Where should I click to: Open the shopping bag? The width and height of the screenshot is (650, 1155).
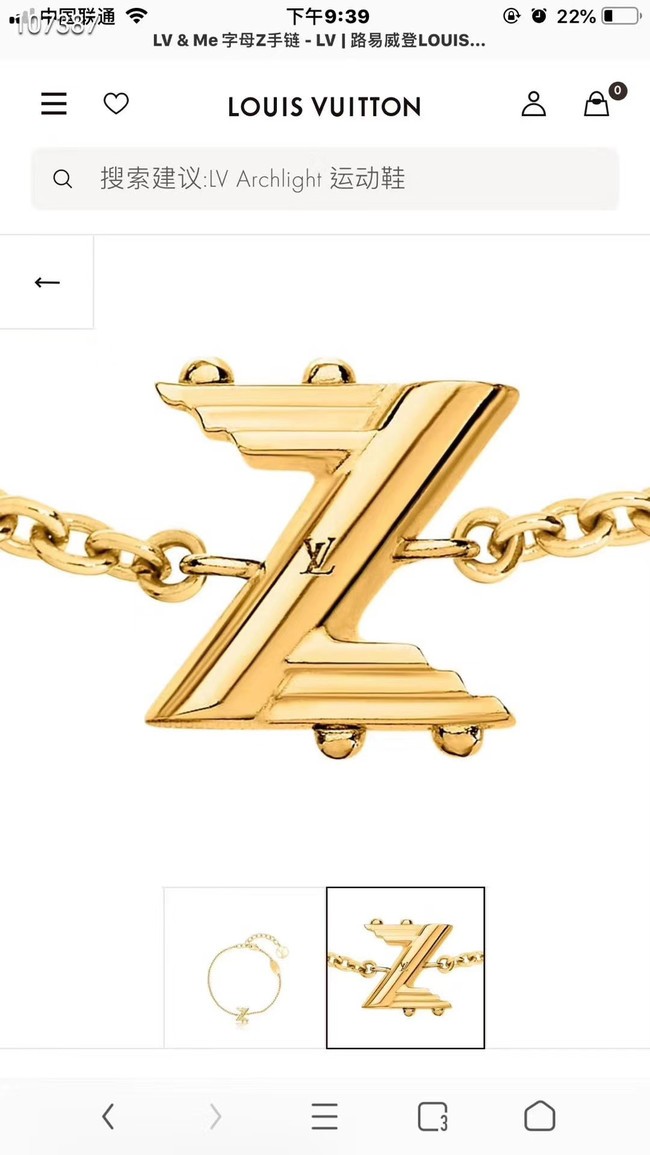(x=597, y=104)
